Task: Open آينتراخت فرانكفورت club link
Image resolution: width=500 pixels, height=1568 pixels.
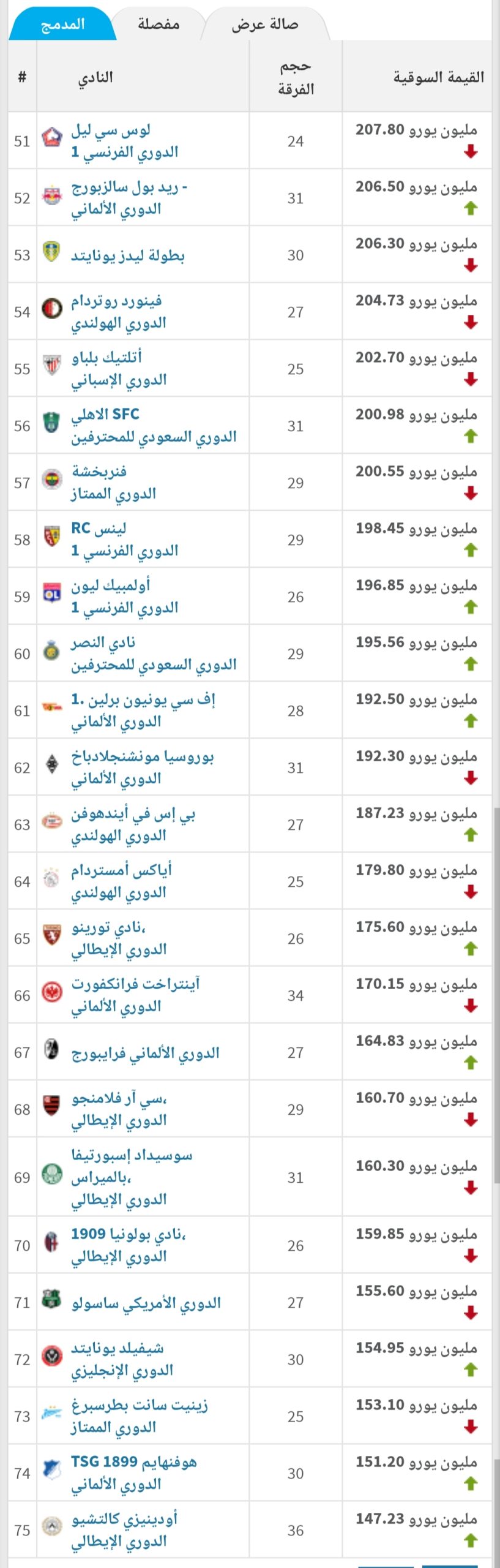Action: tap(136, 984)
